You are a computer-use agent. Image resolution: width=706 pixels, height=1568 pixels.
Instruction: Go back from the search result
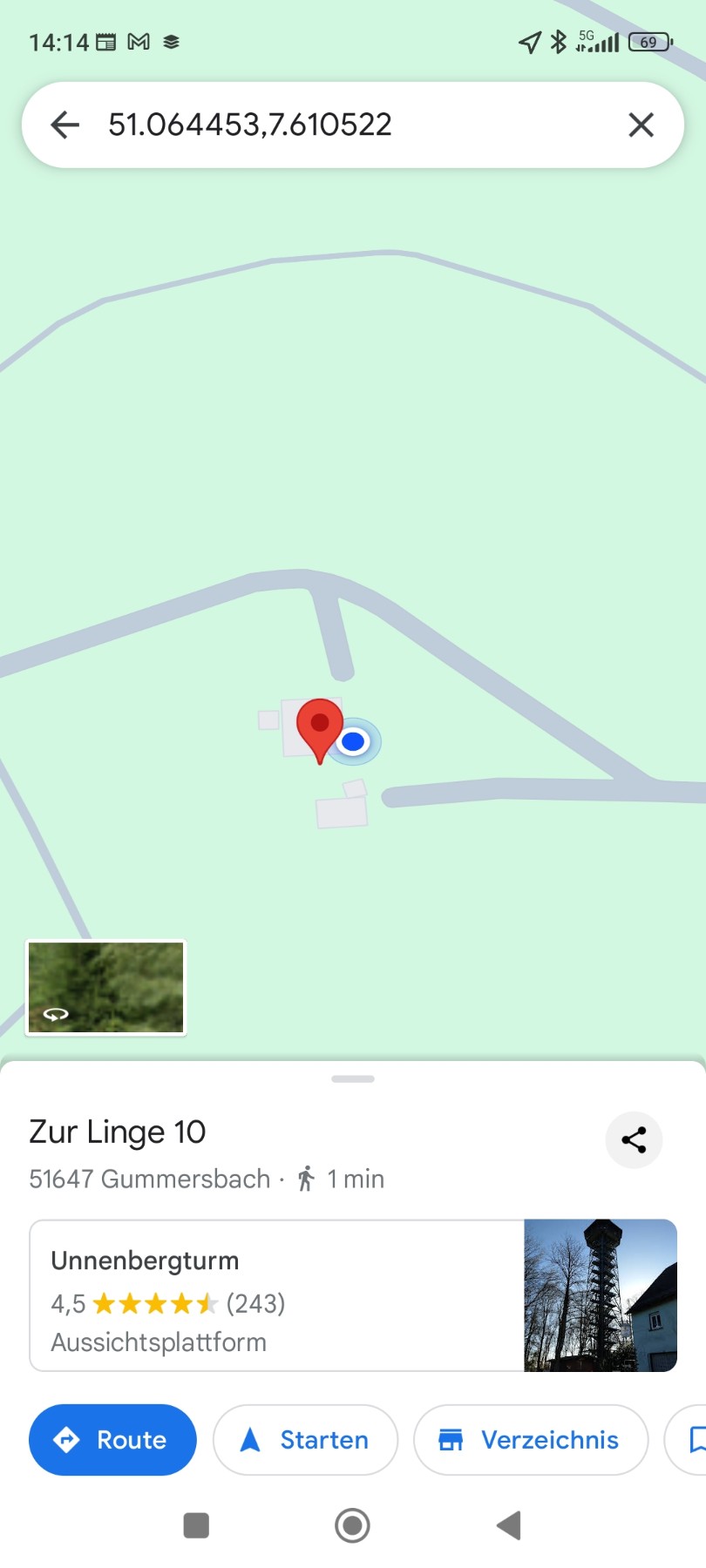pyautogui.click(x=65, y=125)
